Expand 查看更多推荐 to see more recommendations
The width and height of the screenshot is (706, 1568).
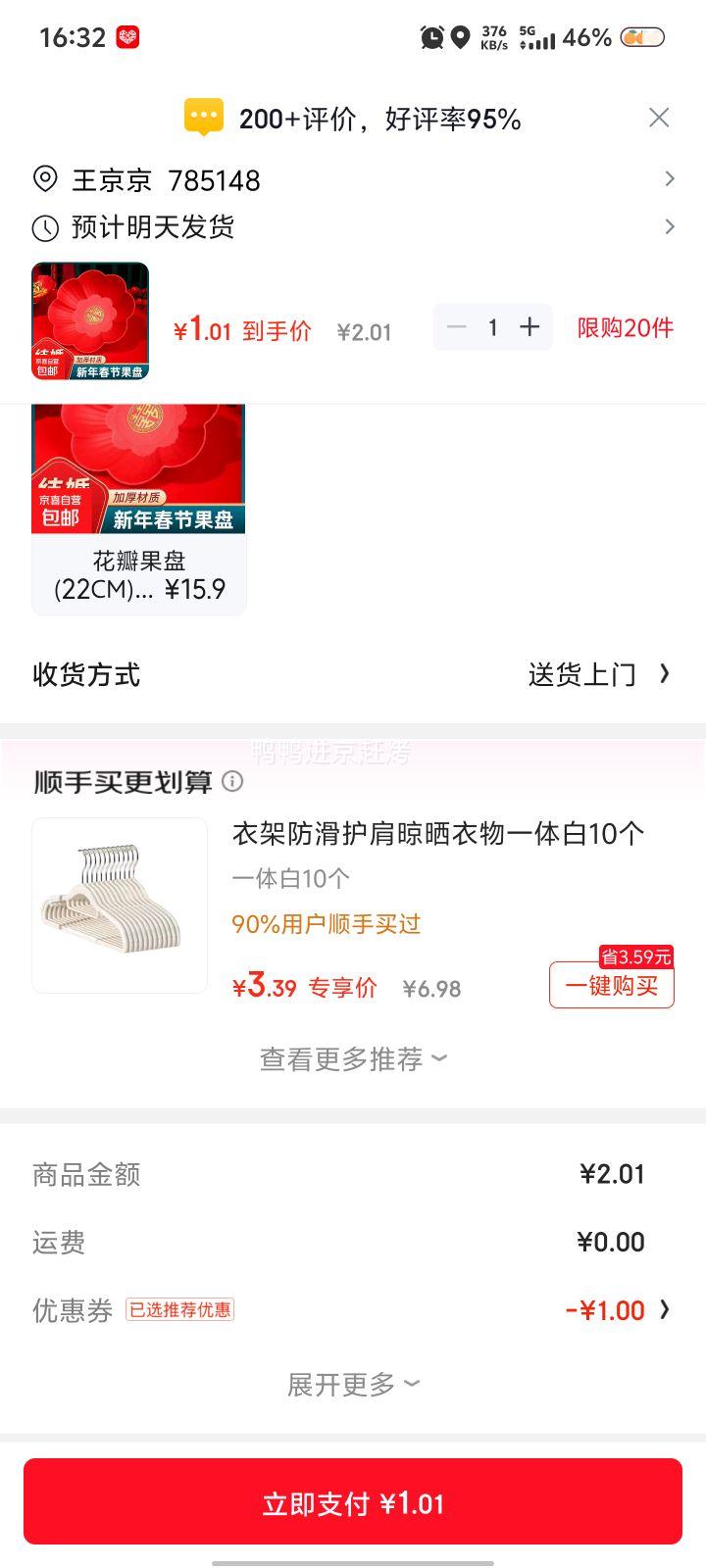[353, 1057]
